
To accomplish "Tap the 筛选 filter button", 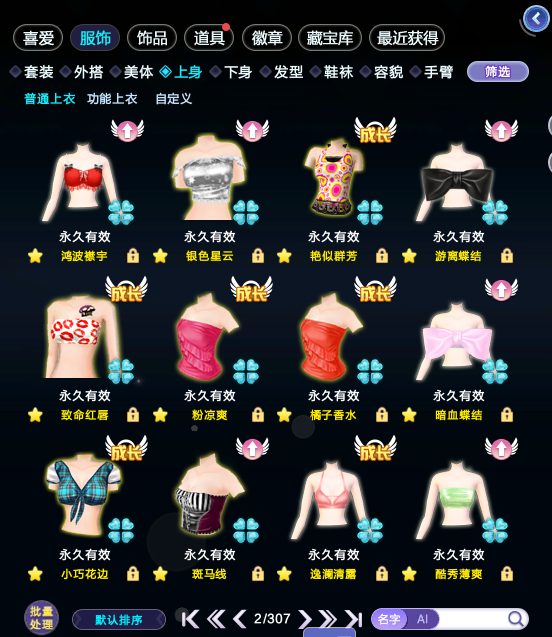I will pos(498,72).
